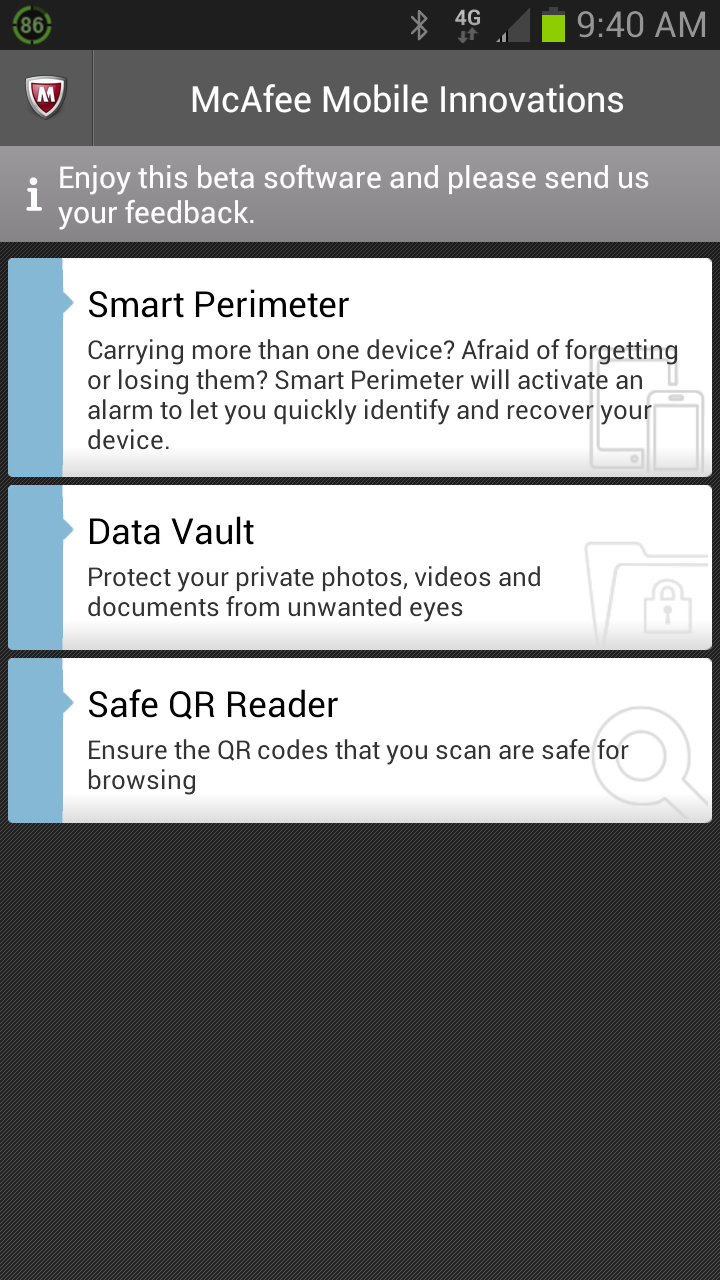Screen dimensions: 720x1280
Task: Expand the Safe QR Reader card via its chevron
Action: coord(68,704)
